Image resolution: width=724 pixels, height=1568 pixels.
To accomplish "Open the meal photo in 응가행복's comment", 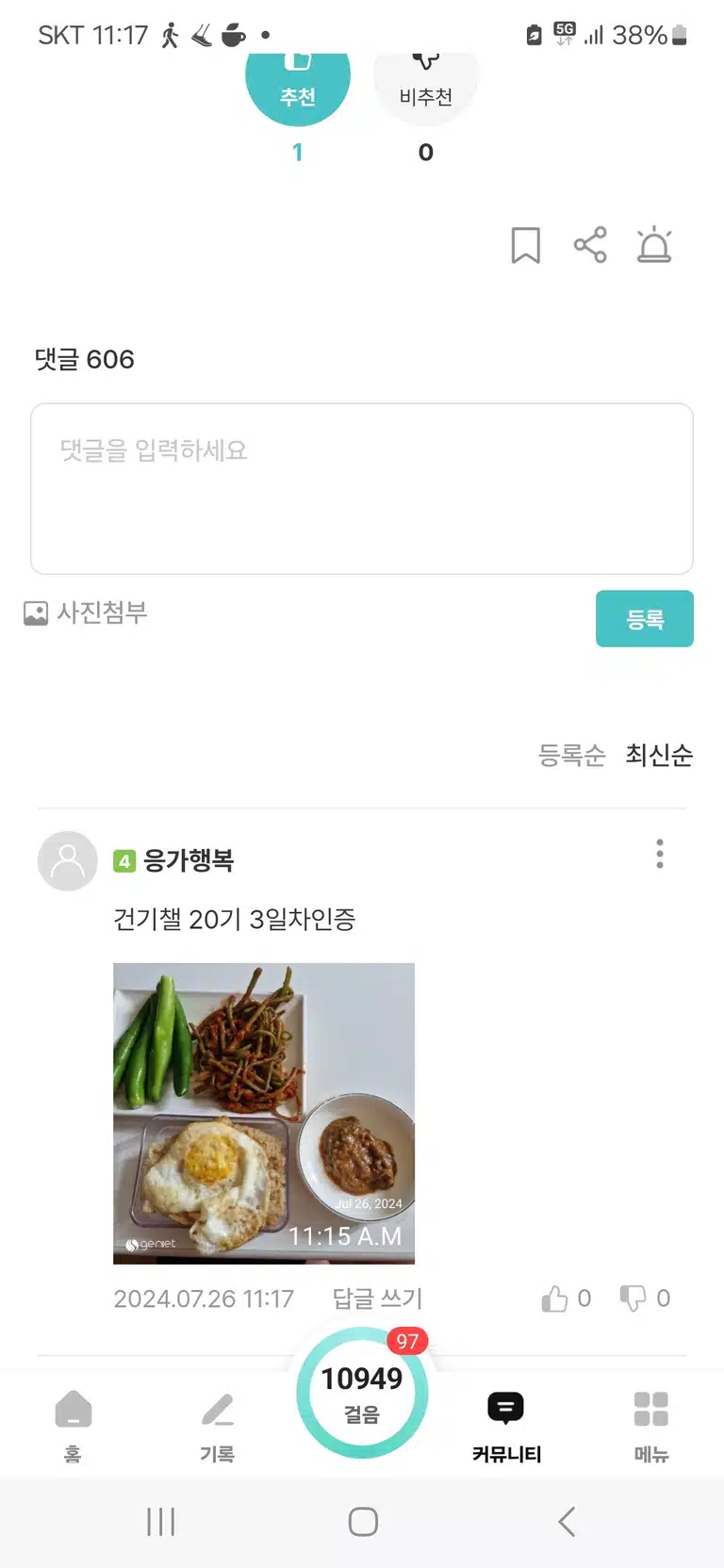I will 264,1113.
